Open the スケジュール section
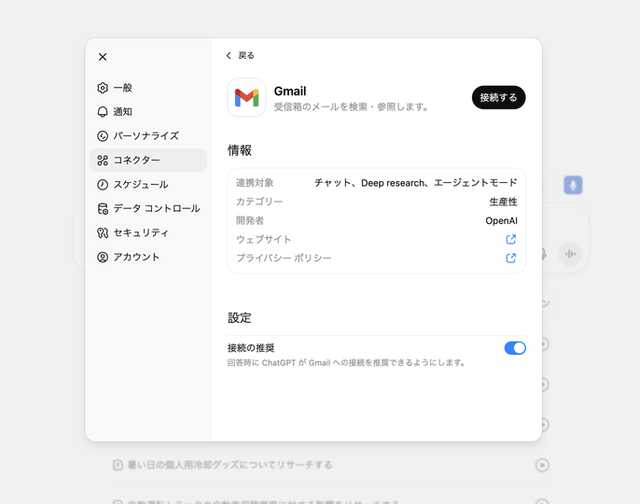640x504 pixels. point(140,184)
